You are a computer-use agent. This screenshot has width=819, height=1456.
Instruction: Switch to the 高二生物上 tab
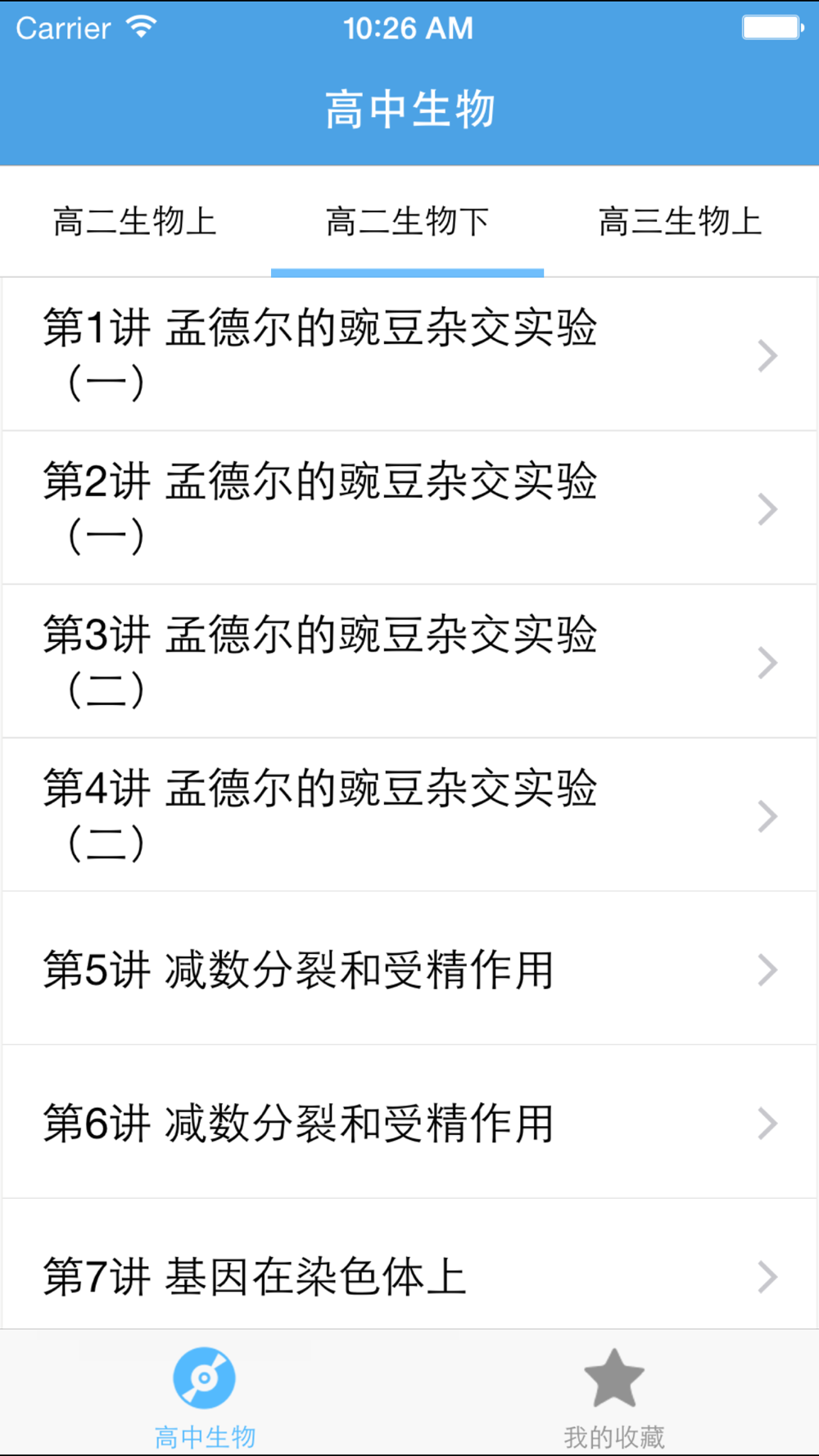(x=135, y=222)
